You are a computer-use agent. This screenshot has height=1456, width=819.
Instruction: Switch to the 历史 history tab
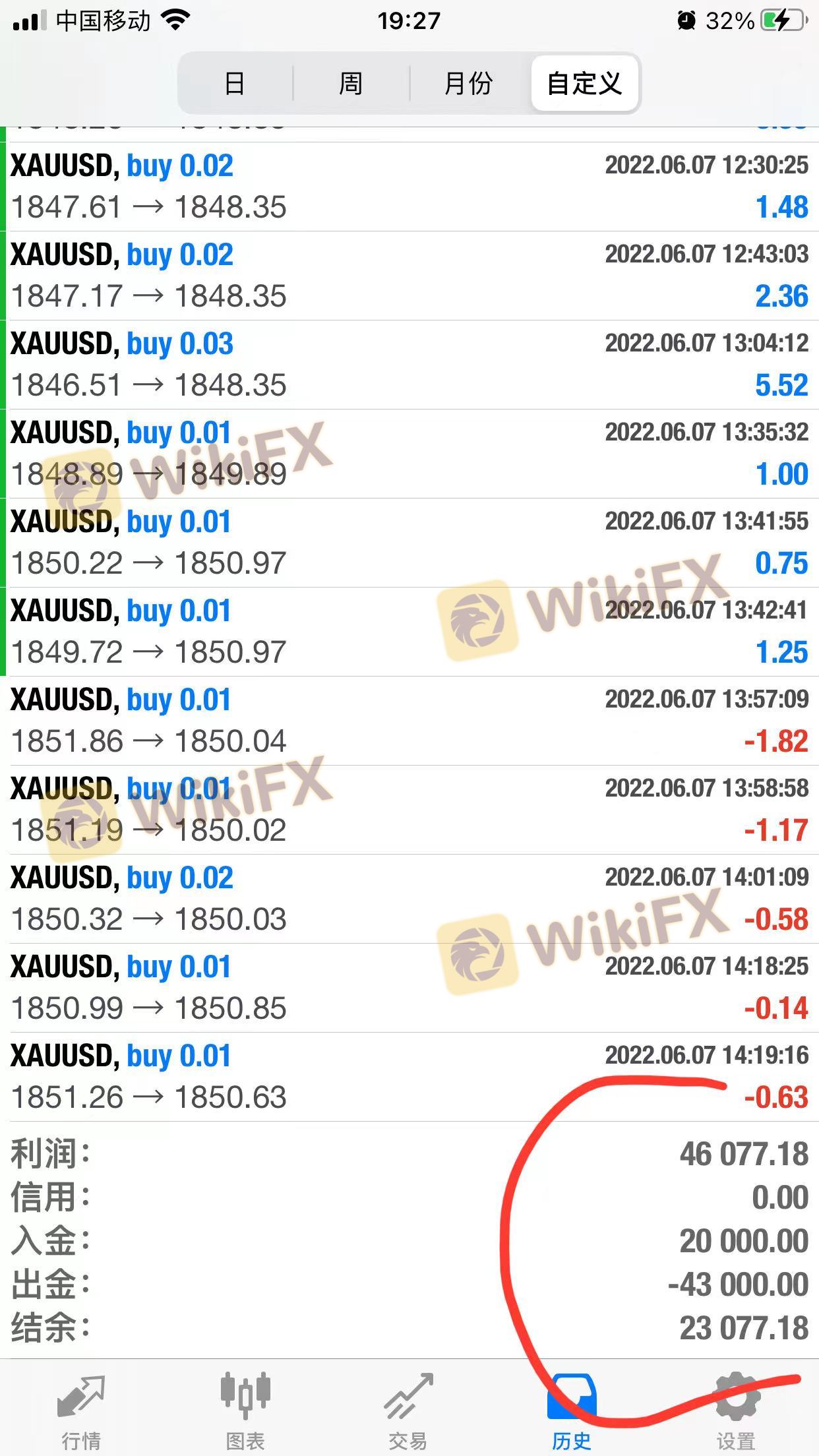click(571, 1410)
